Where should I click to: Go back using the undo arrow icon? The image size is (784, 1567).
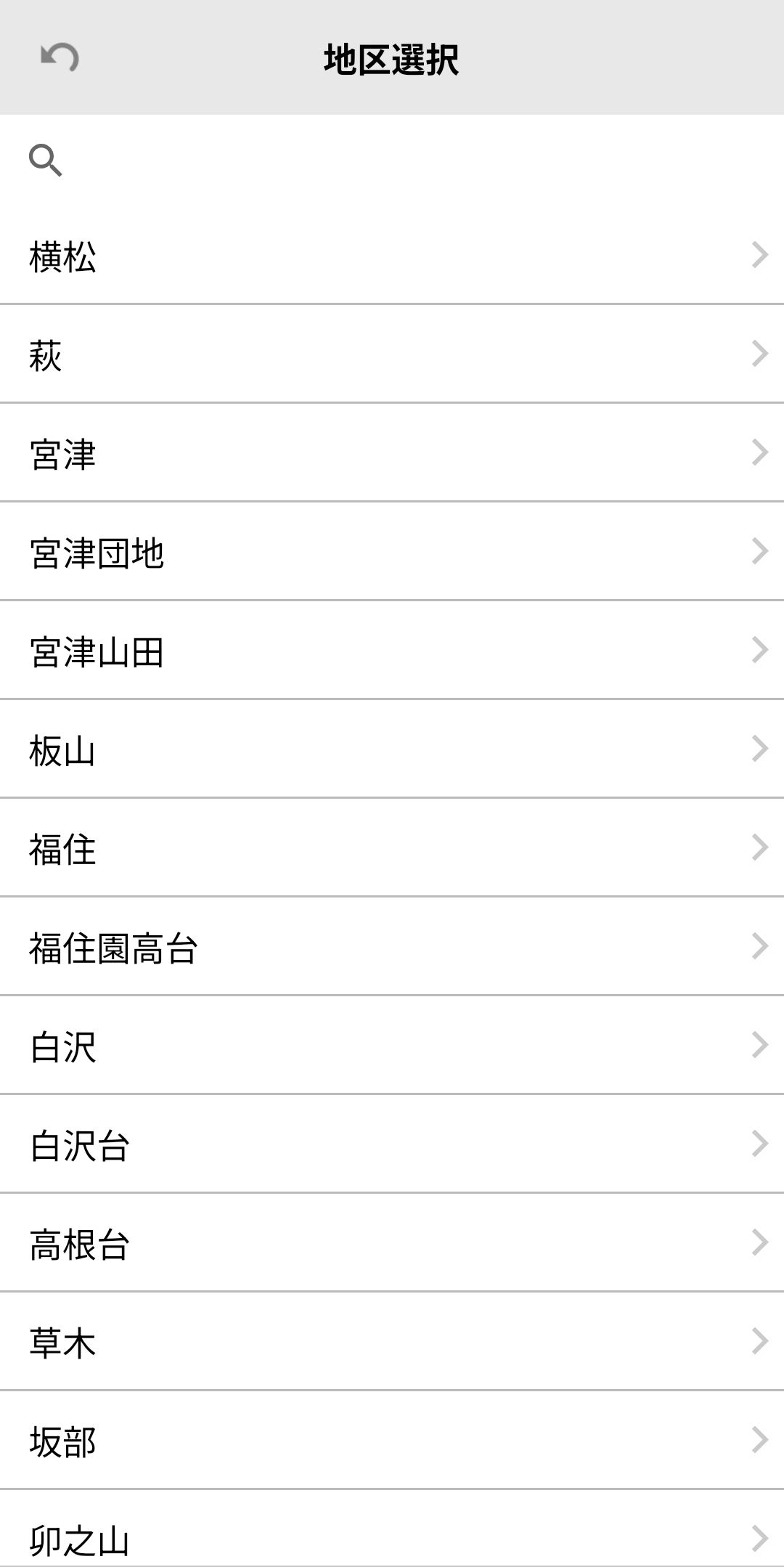[60, 58]
